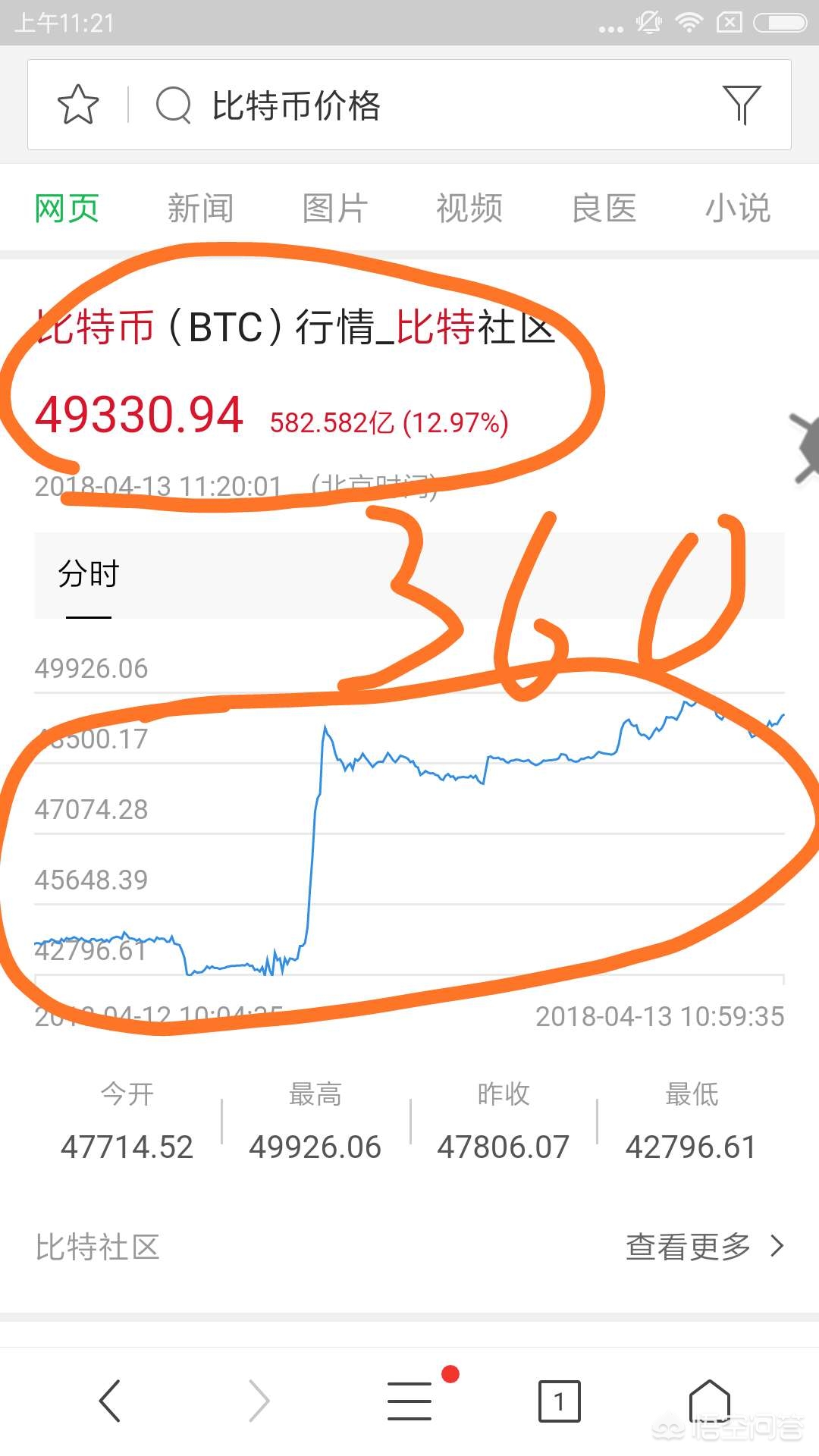The height and width of the screenshot is (1456, 819).
Task: Select the 分时 chart tab
Action: pyautogui.click(x=89, y=575)
